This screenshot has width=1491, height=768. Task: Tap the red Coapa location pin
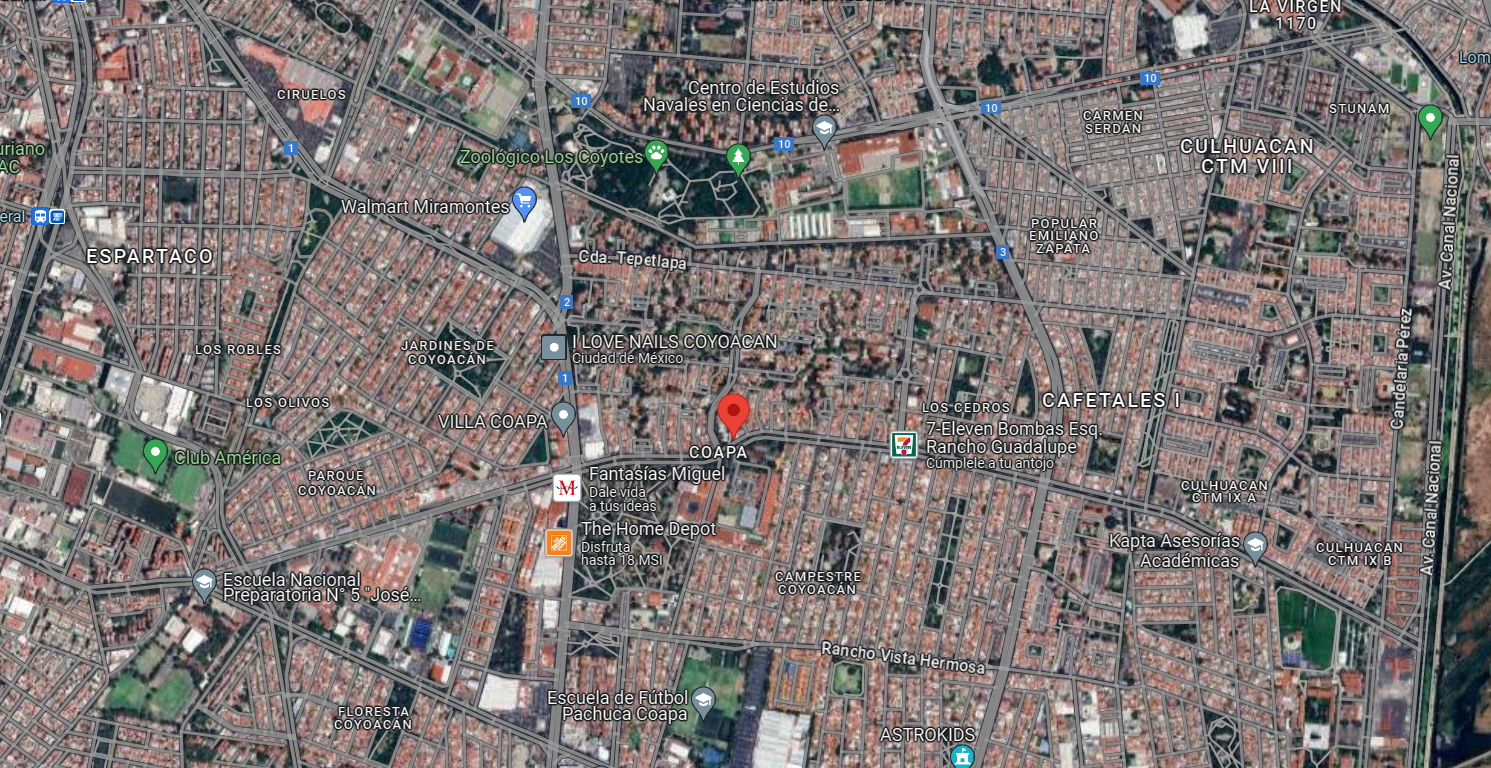[x=734, y=414]
